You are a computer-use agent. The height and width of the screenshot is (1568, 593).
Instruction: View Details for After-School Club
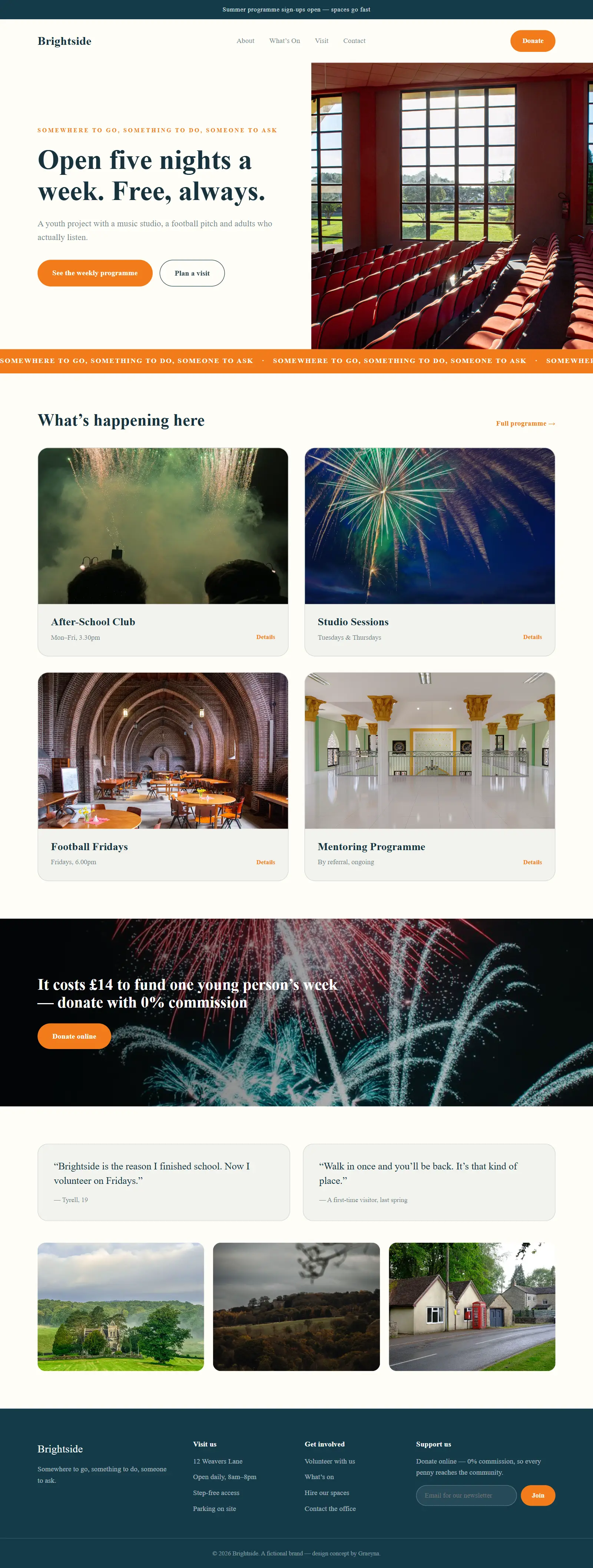[265, 637]
